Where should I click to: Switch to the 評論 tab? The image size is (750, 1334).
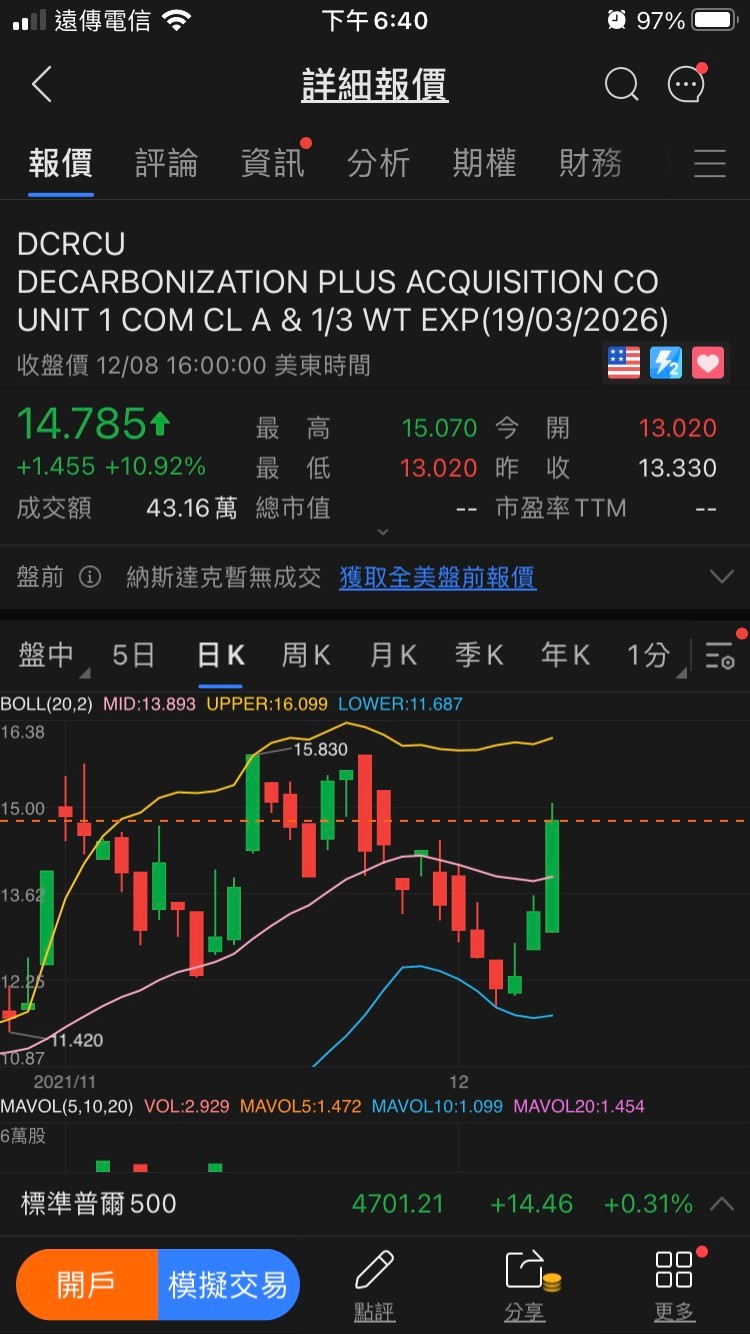[x=166, y=163]
